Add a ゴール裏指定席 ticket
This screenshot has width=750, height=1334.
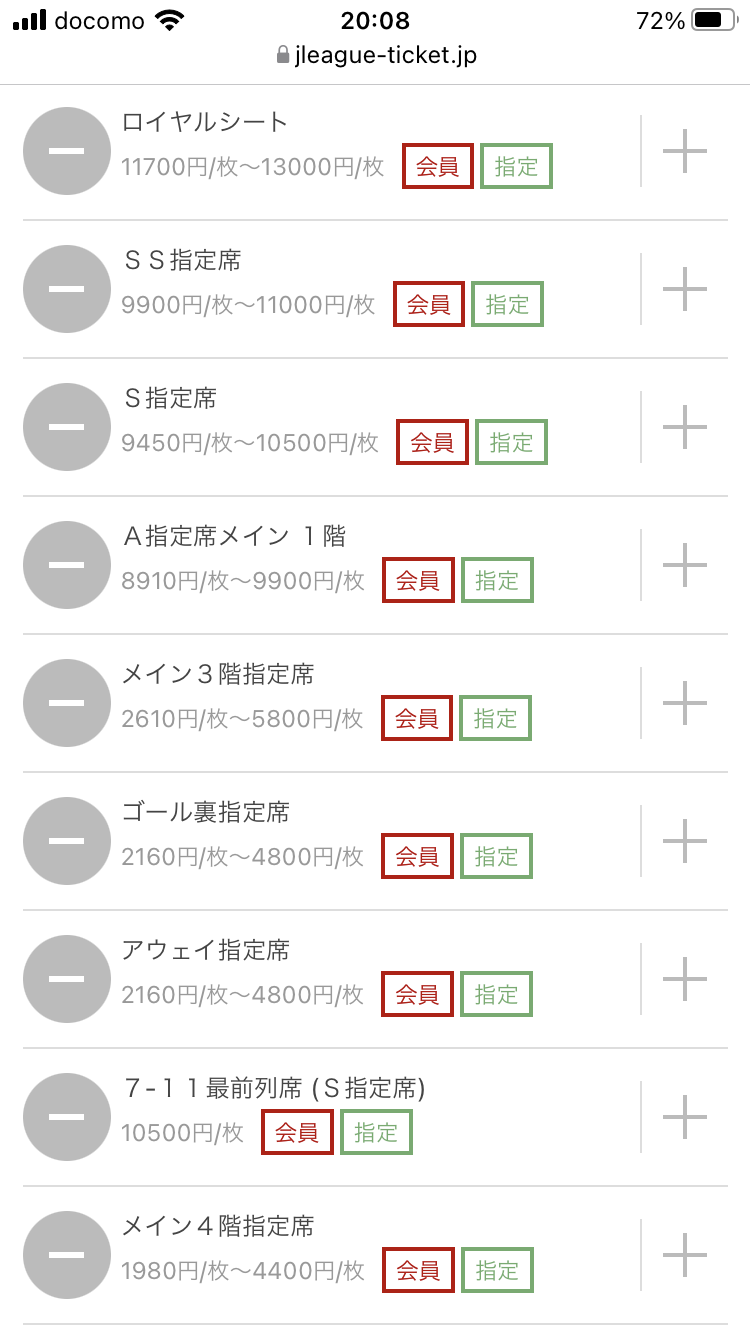pos(685,841)
